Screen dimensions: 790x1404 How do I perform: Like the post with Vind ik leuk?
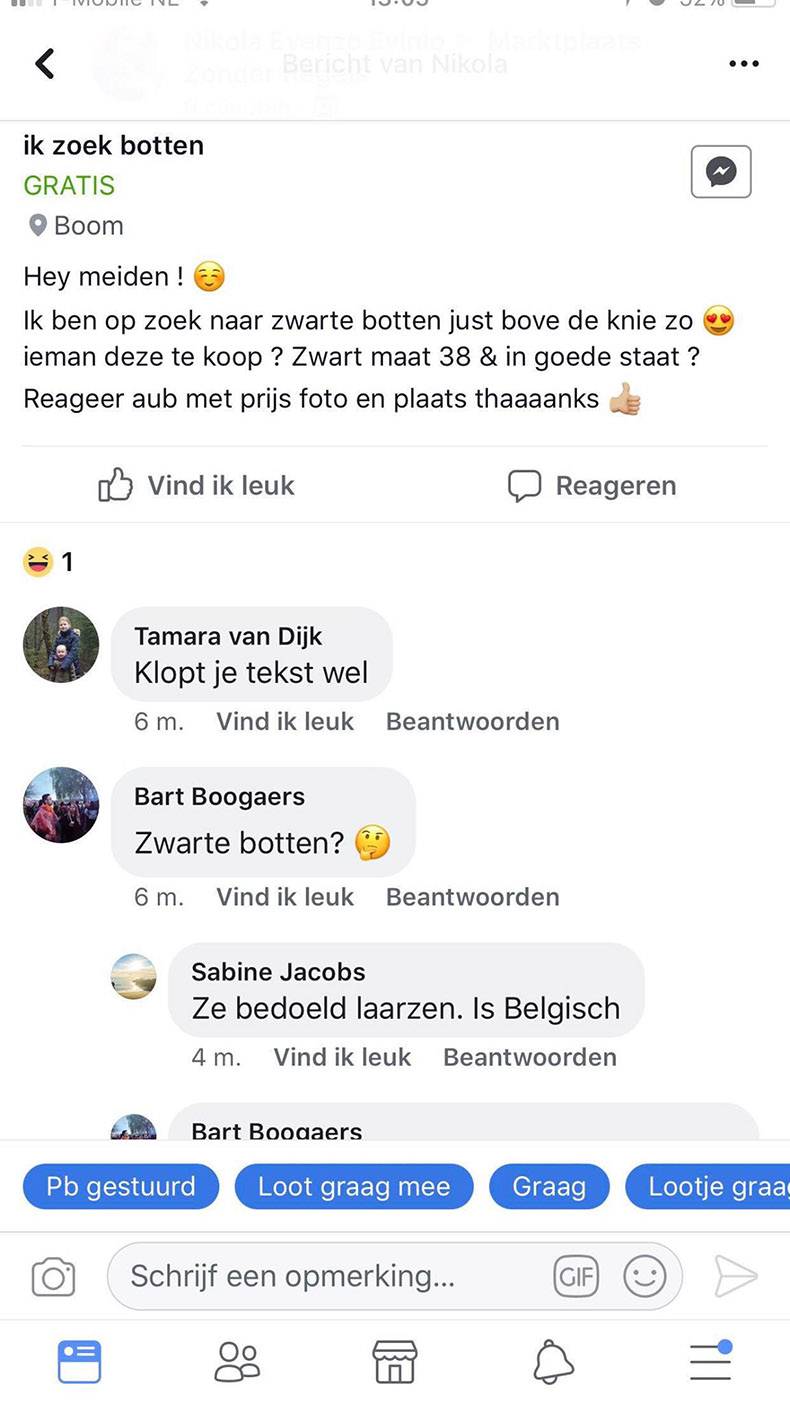click(x=197, y=486)
